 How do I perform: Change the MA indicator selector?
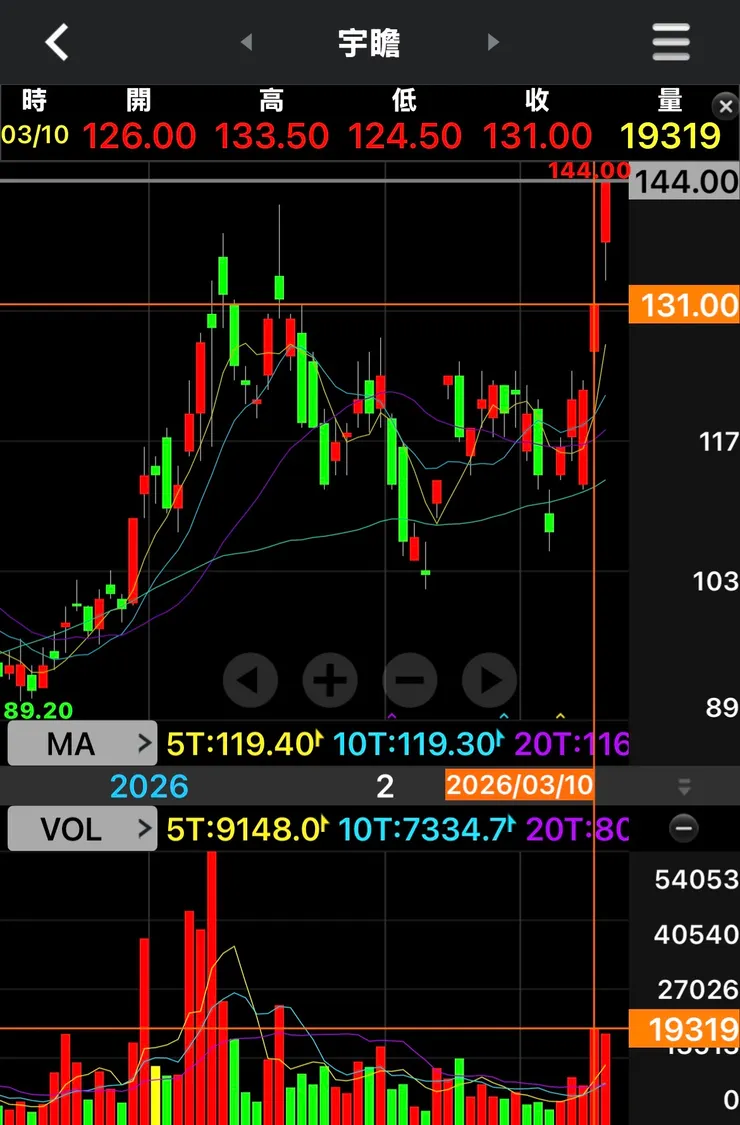point(83,743)
